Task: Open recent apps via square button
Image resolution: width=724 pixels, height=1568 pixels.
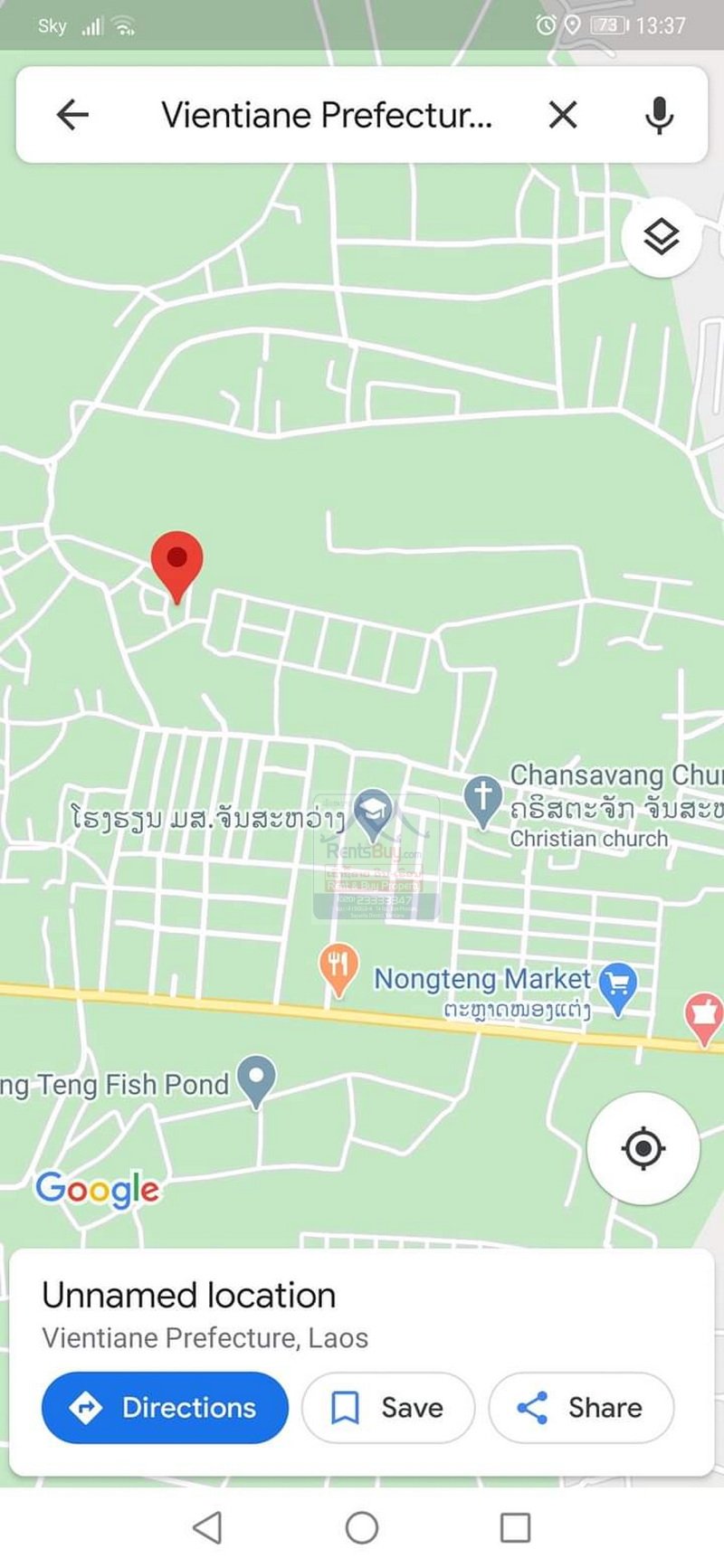Action: pyautogui.click(x=515, y=1528)
